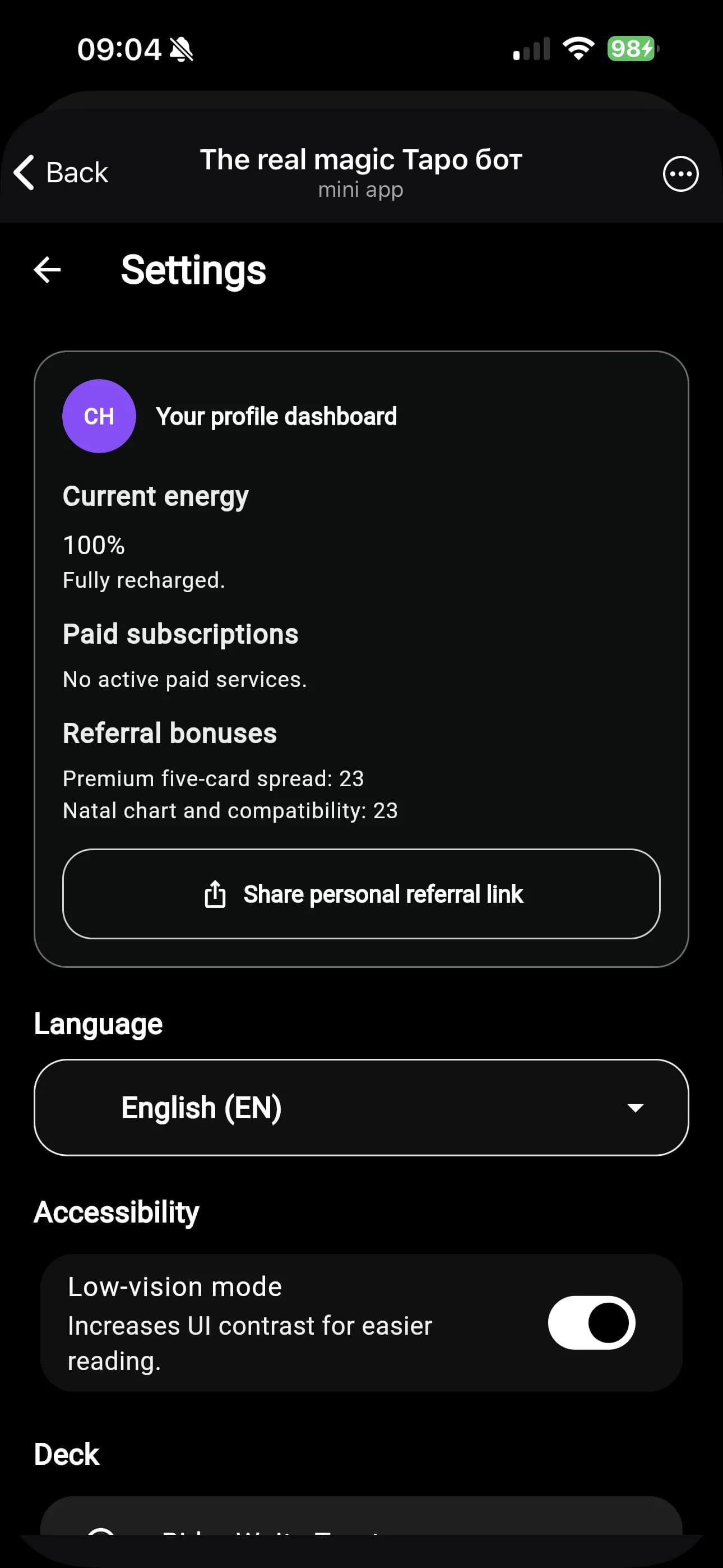Open the purple CH profile avatar
723x1568 pixels.
click(x=99, y=416)
